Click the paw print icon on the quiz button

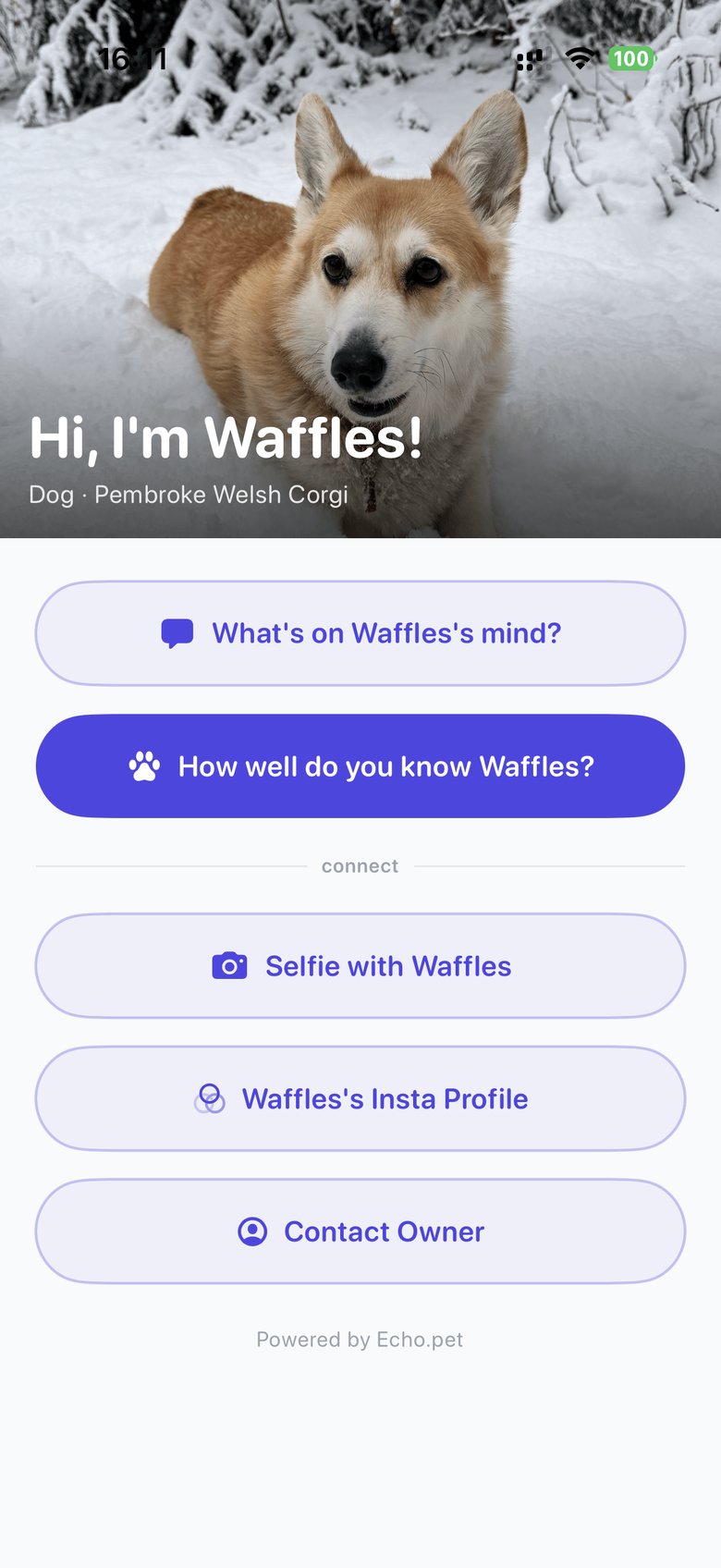(143, 766)
